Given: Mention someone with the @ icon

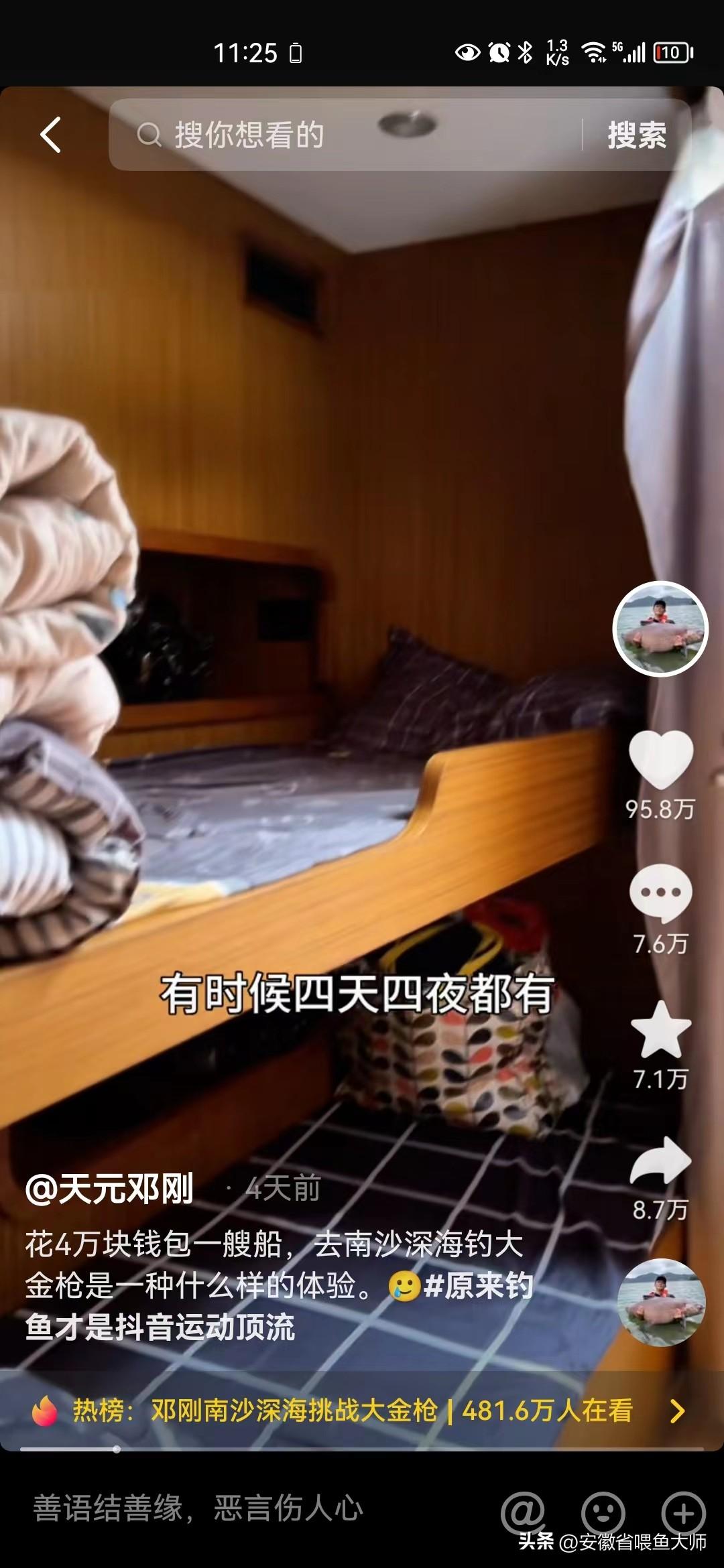Looking at the screenshot, I should (x=523, y=1511).
